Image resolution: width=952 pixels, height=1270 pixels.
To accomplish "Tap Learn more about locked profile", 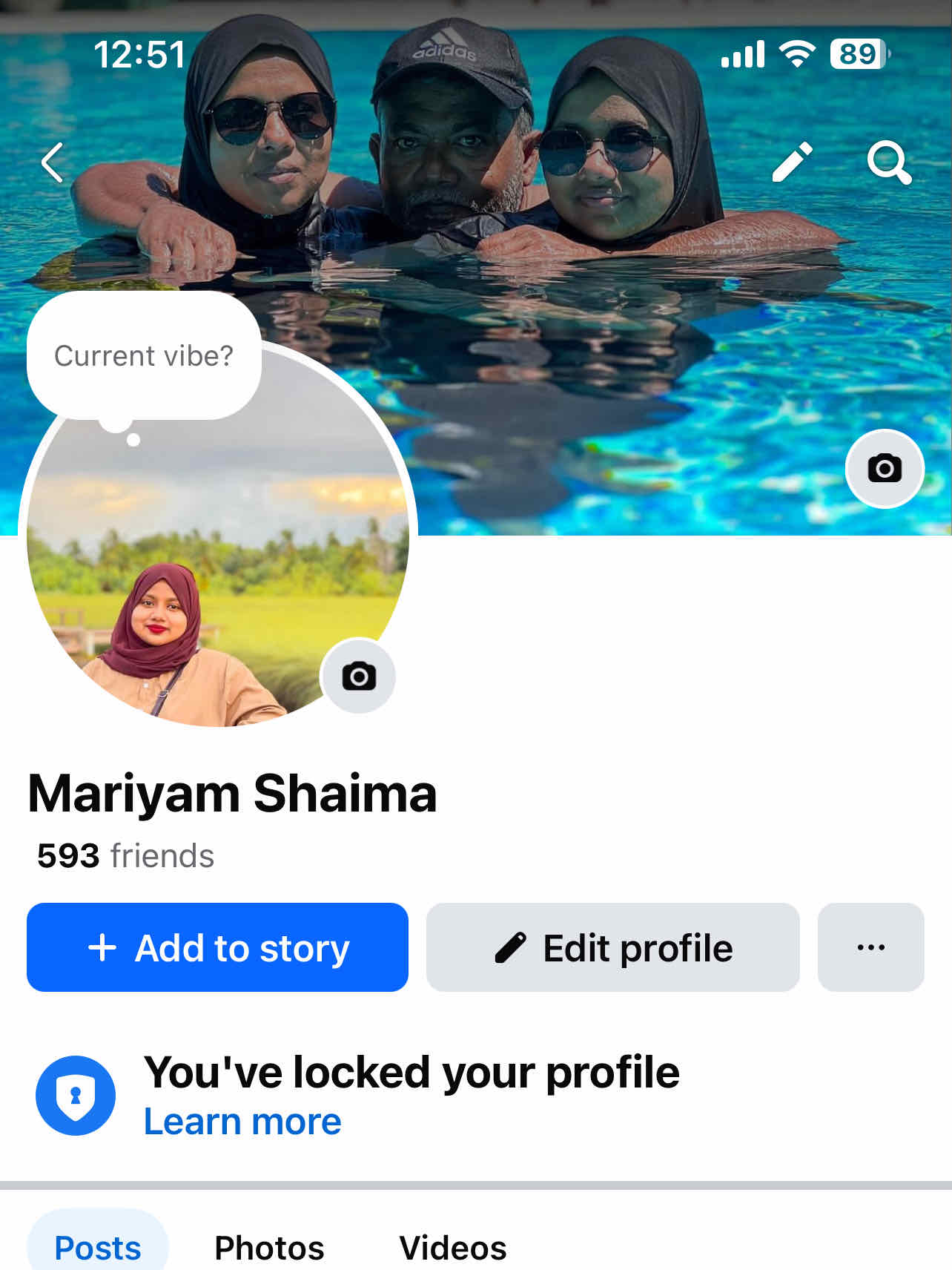I will point(242,1122).
